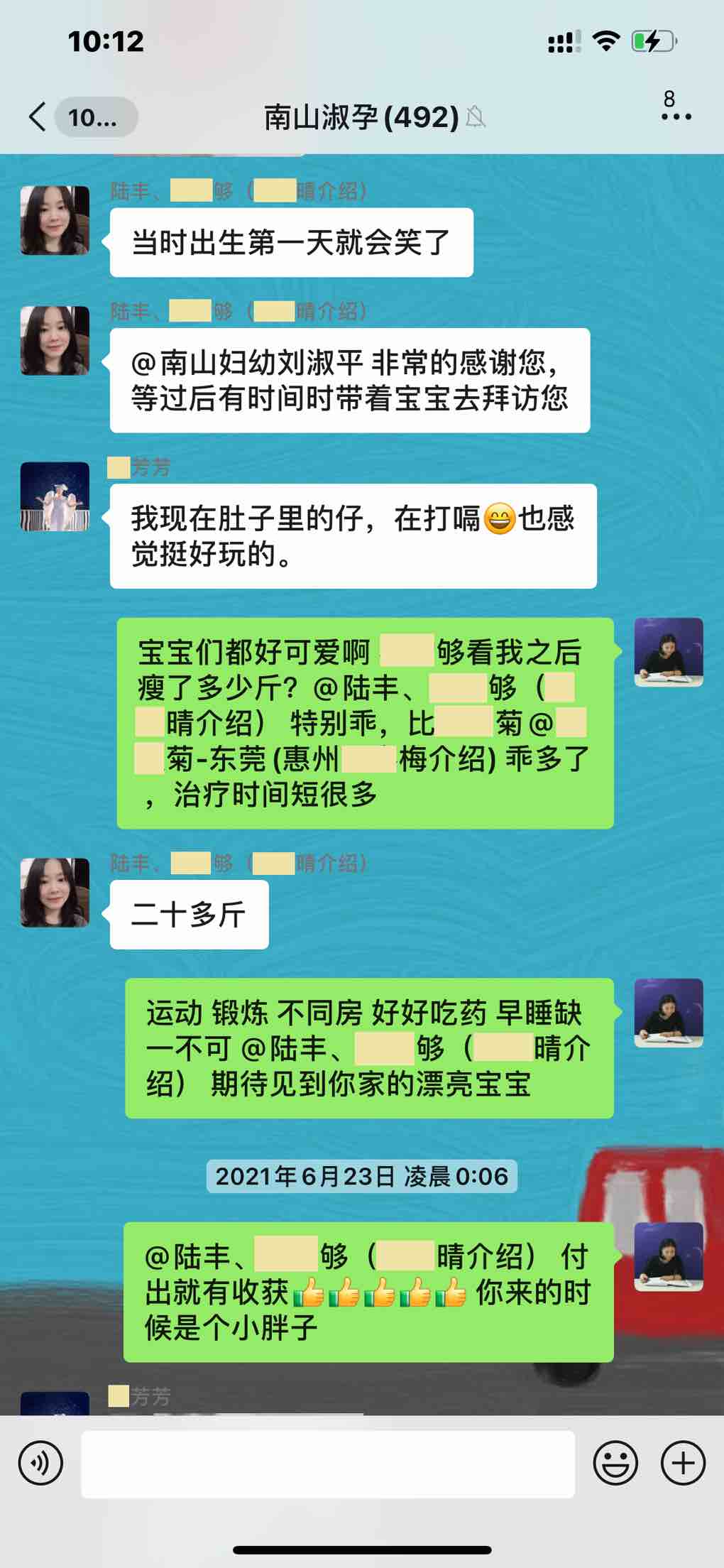The width and height of the screenshot is (724, 1568).
Task: Open avatar of sender saying 二十多斤
Action: pos(55,893)
